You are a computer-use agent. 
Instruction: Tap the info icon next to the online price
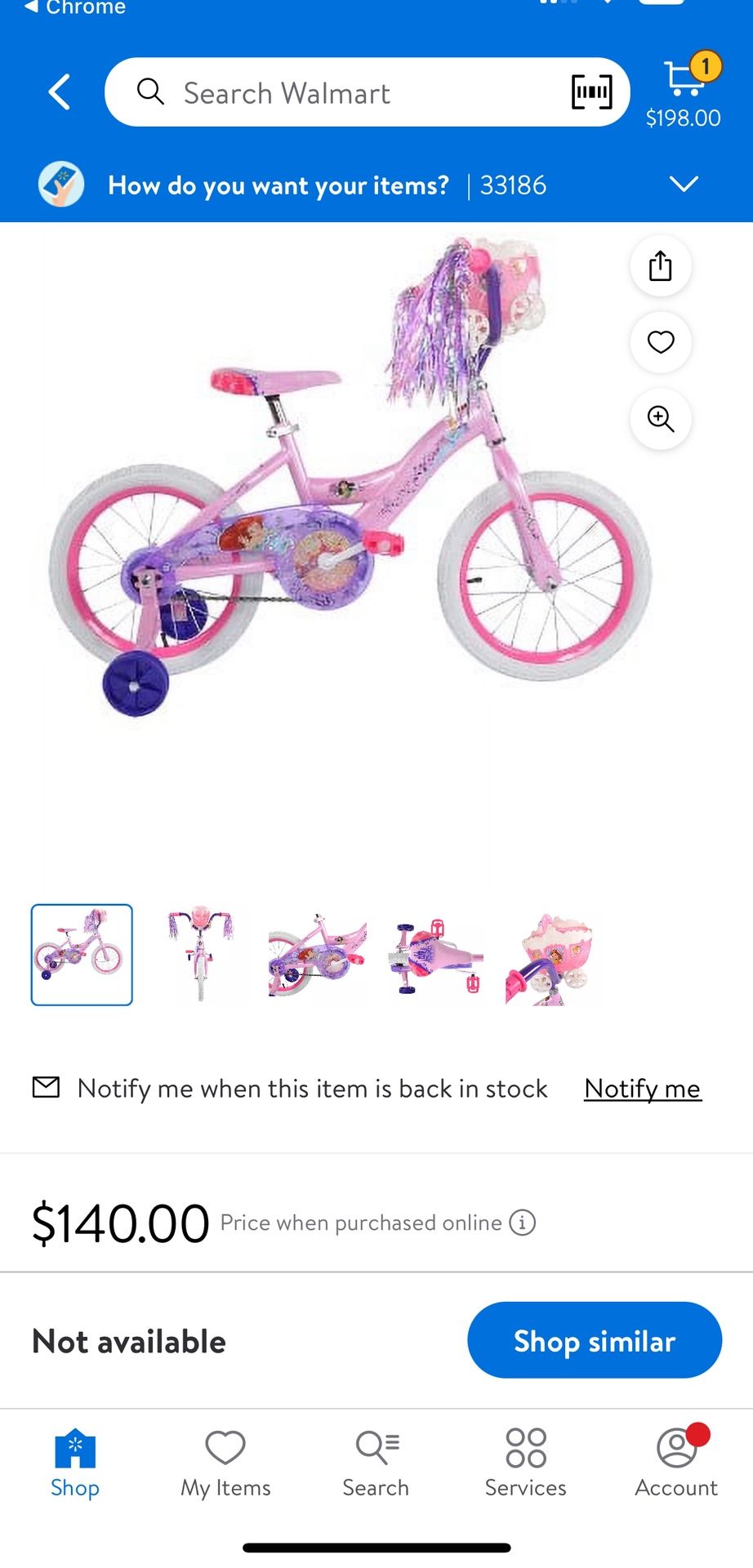click(x=523, y=1223)
